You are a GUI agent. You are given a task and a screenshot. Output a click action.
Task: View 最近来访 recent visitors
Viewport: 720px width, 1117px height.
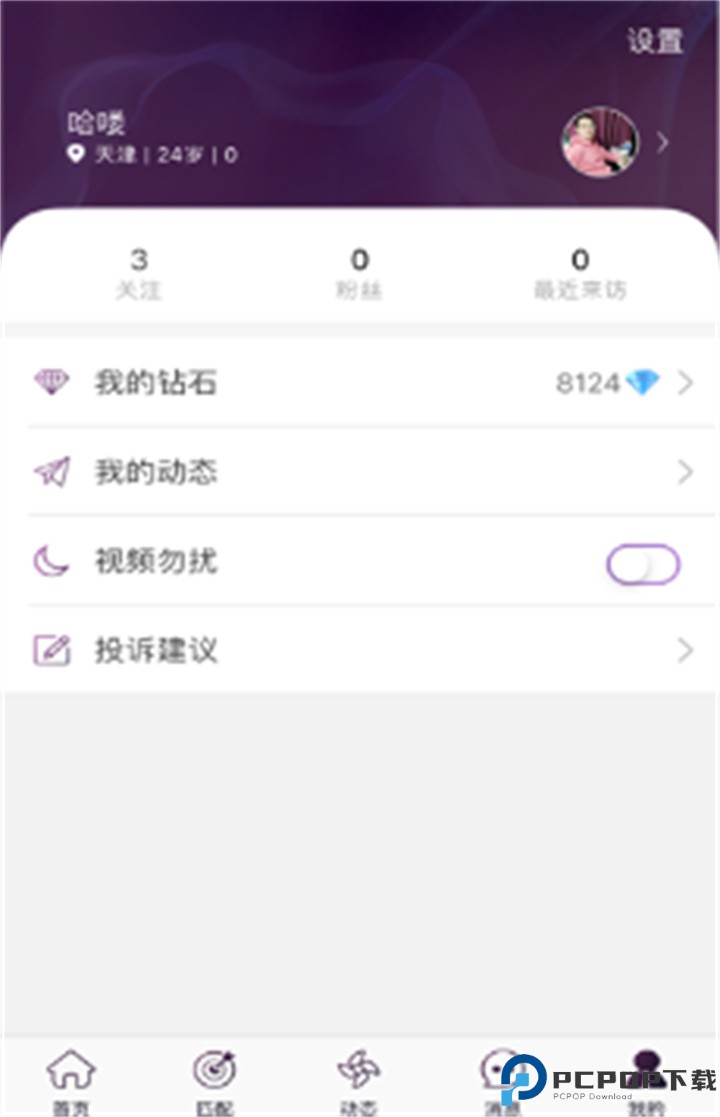point(580,273)
